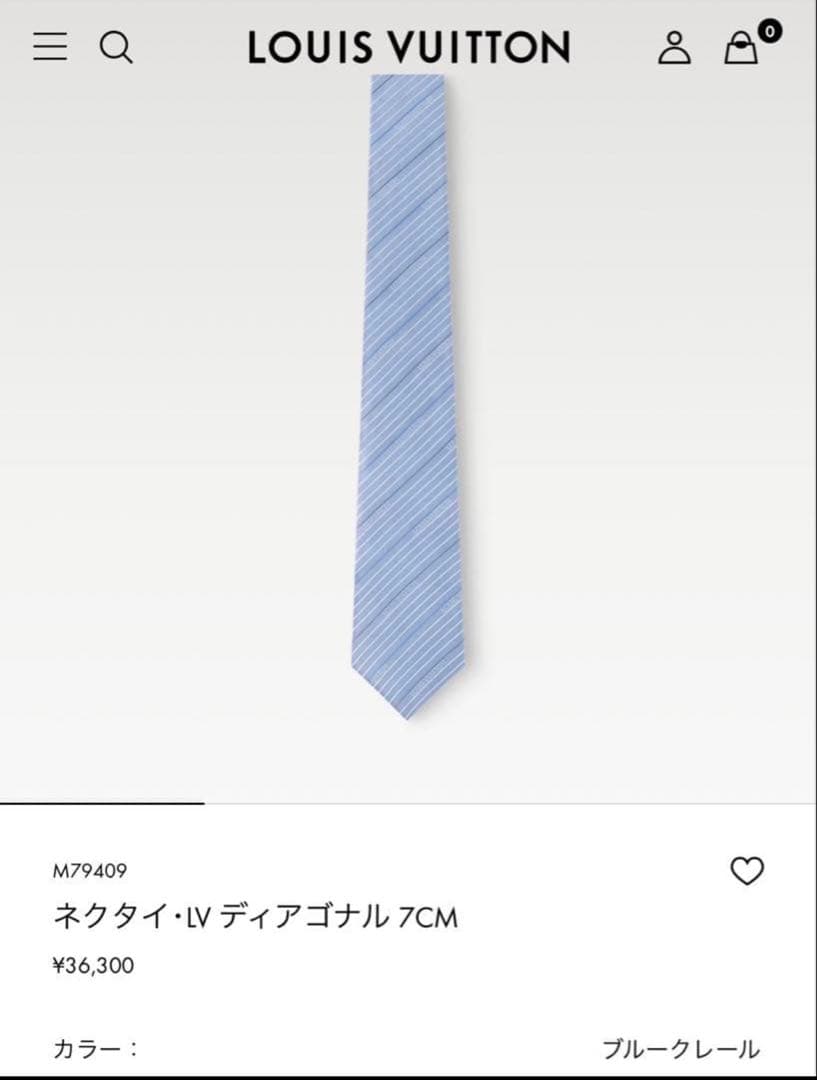Open the hamburger navigation menu
The height and width of the screenshot is (1080, 817).
coord(49,48)
